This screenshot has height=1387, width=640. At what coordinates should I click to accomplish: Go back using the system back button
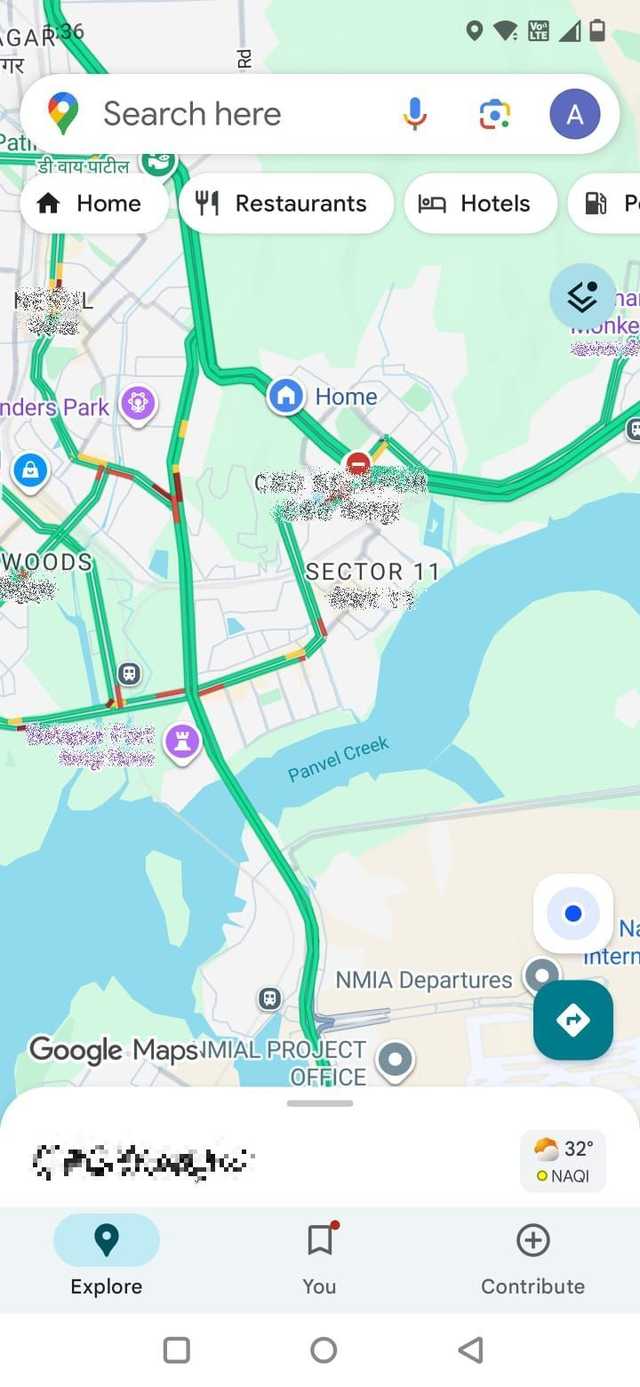coord(470,1350)
